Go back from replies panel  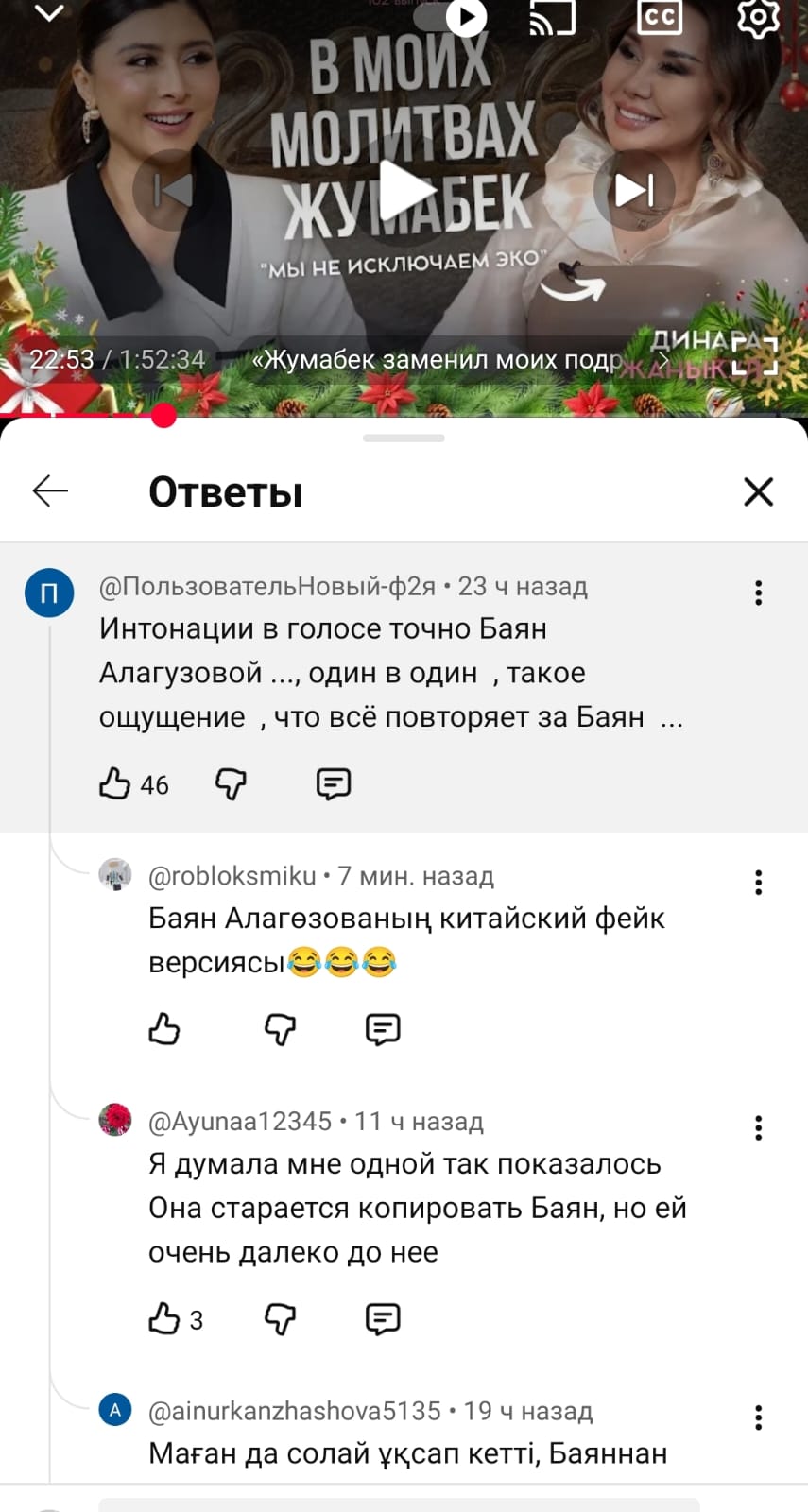pyautogui.click(x=50, y=491)
